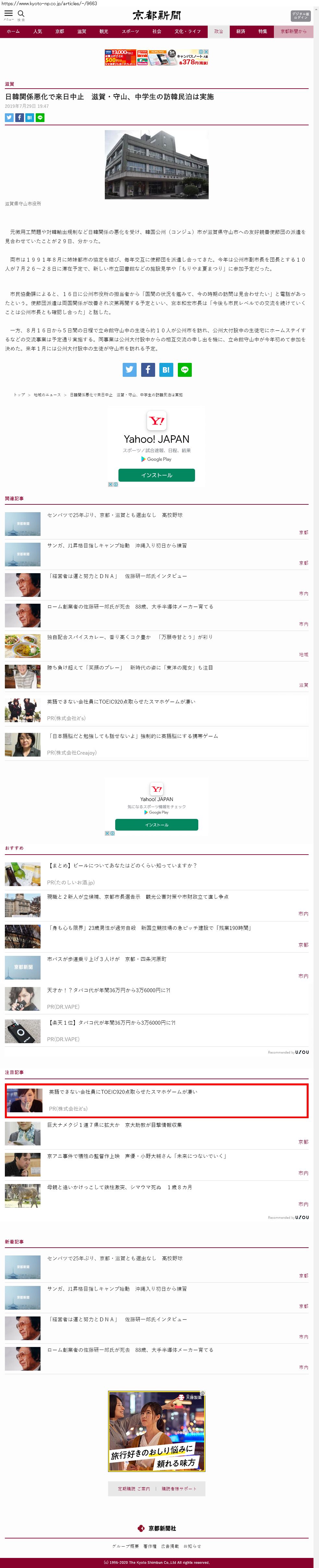Share via LINE below article text
319x1568 pixels.
(x=184, y=369)
